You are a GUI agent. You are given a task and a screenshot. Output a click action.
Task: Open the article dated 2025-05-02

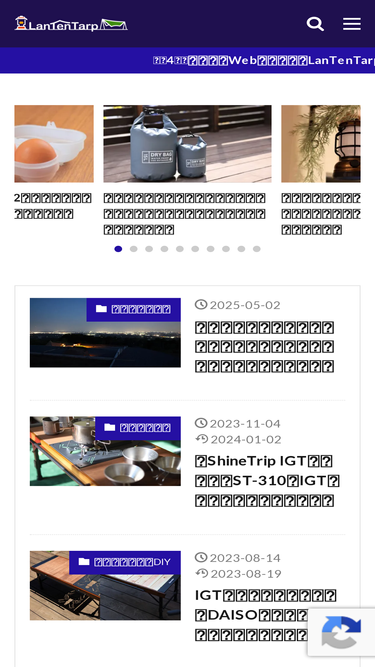coord(264,347)
